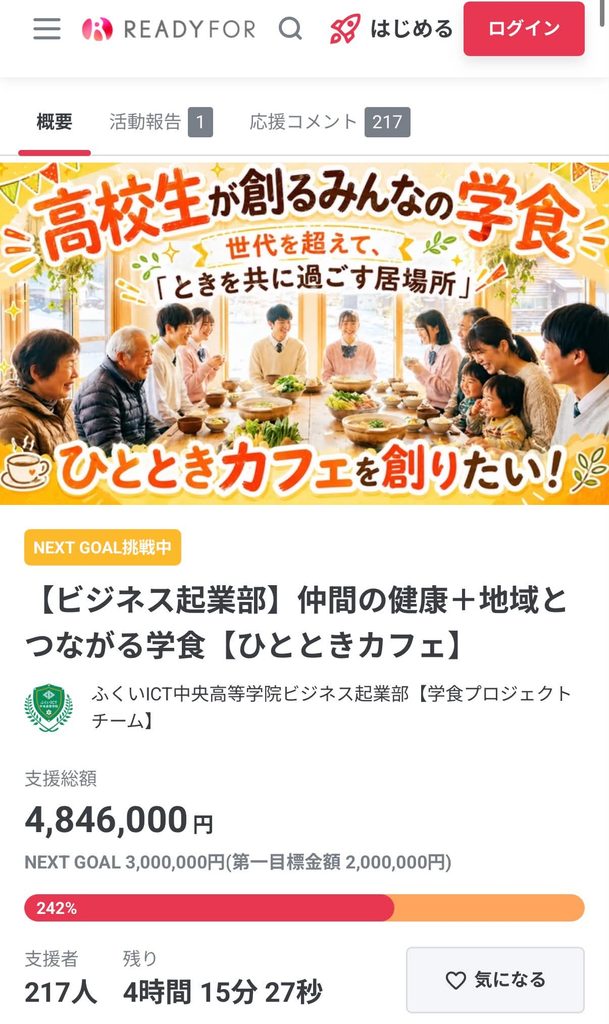Open the hamburger menu
Viewport: 609px width, 1024px height.
click(47, 29)
